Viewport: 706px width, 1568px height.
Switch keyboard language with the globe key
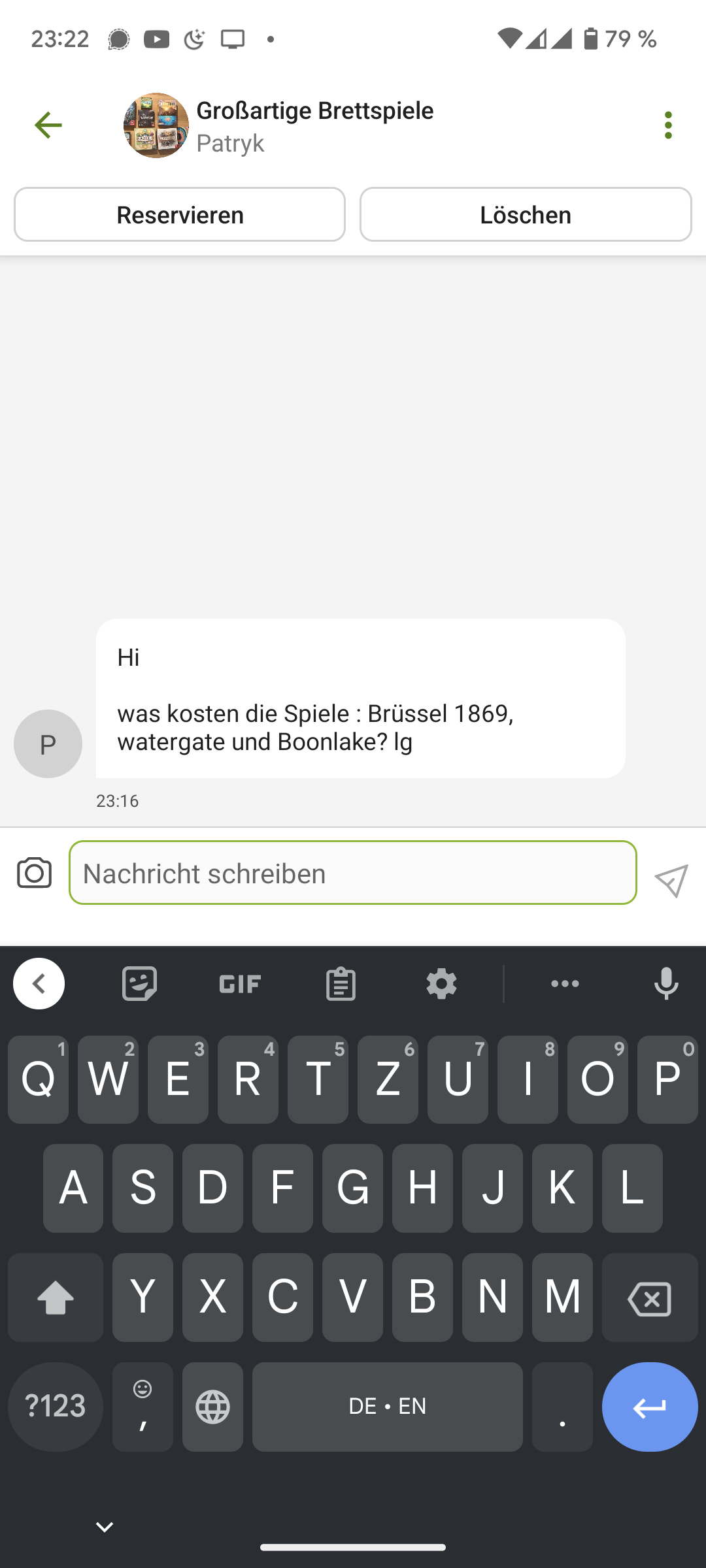(x=212, y=1407)
